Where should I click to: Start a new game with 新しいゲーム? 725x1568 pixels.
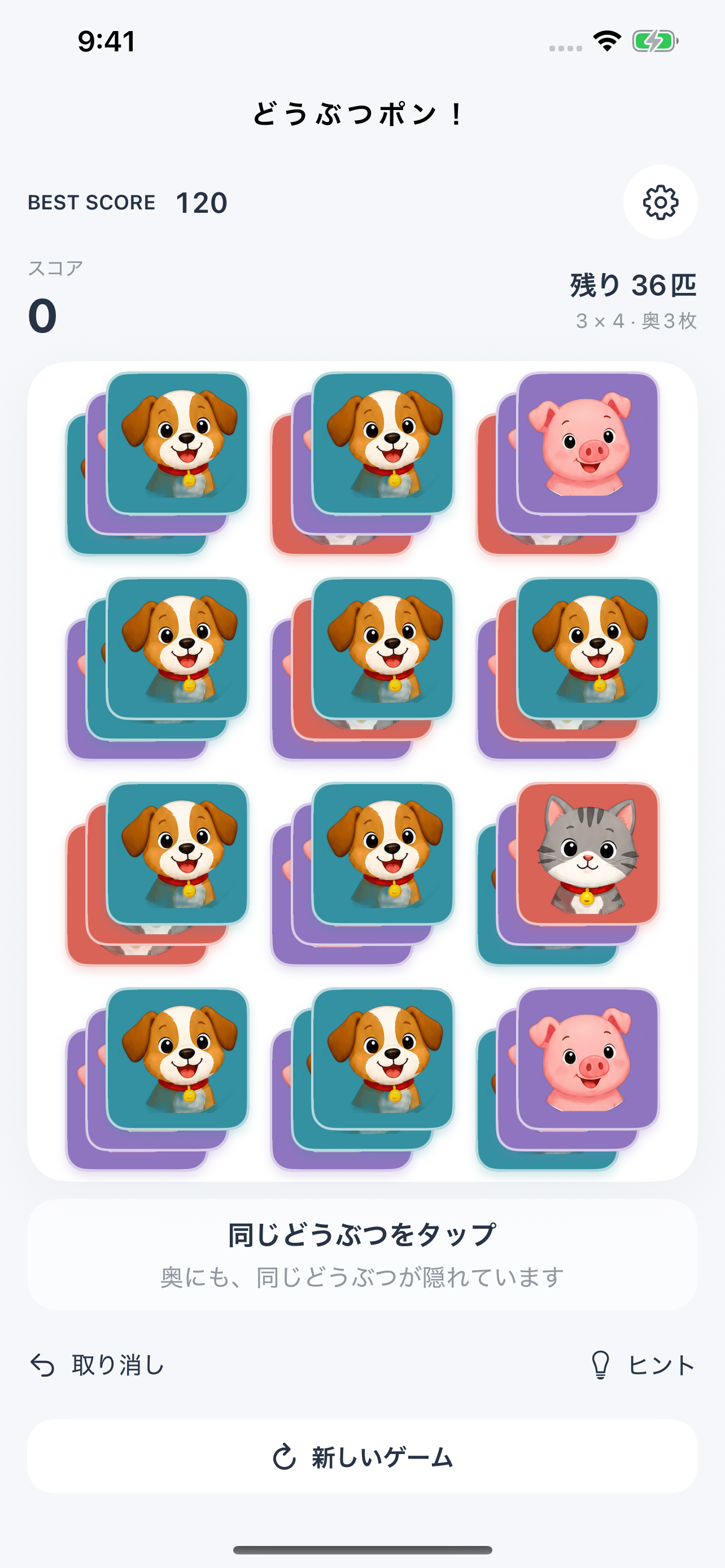point(362,1457)
